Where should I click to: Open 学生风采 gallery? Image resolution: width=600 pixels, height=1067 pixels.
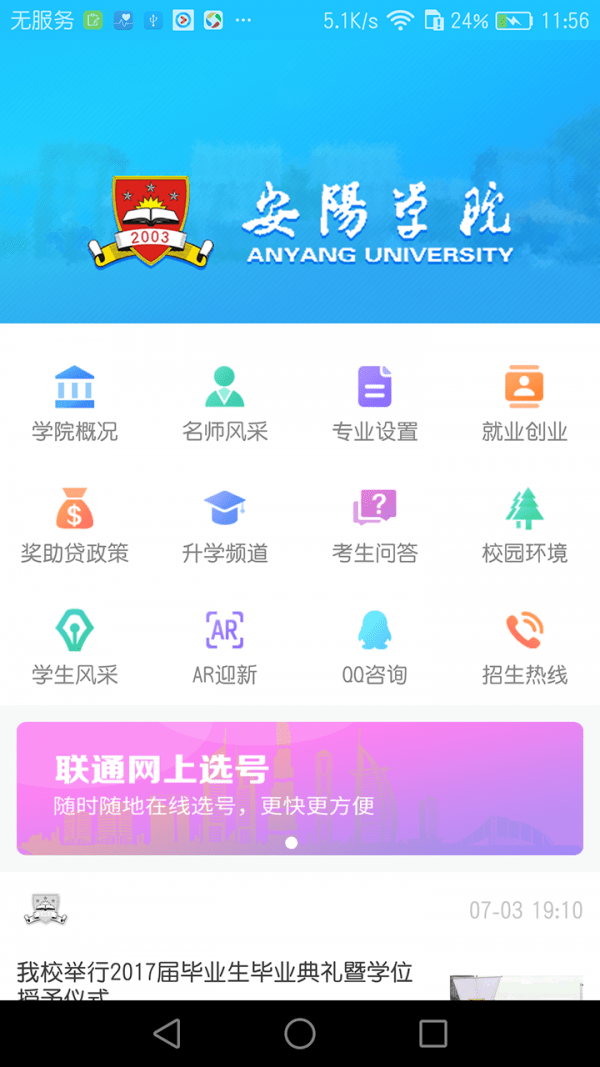click(75, 646)
